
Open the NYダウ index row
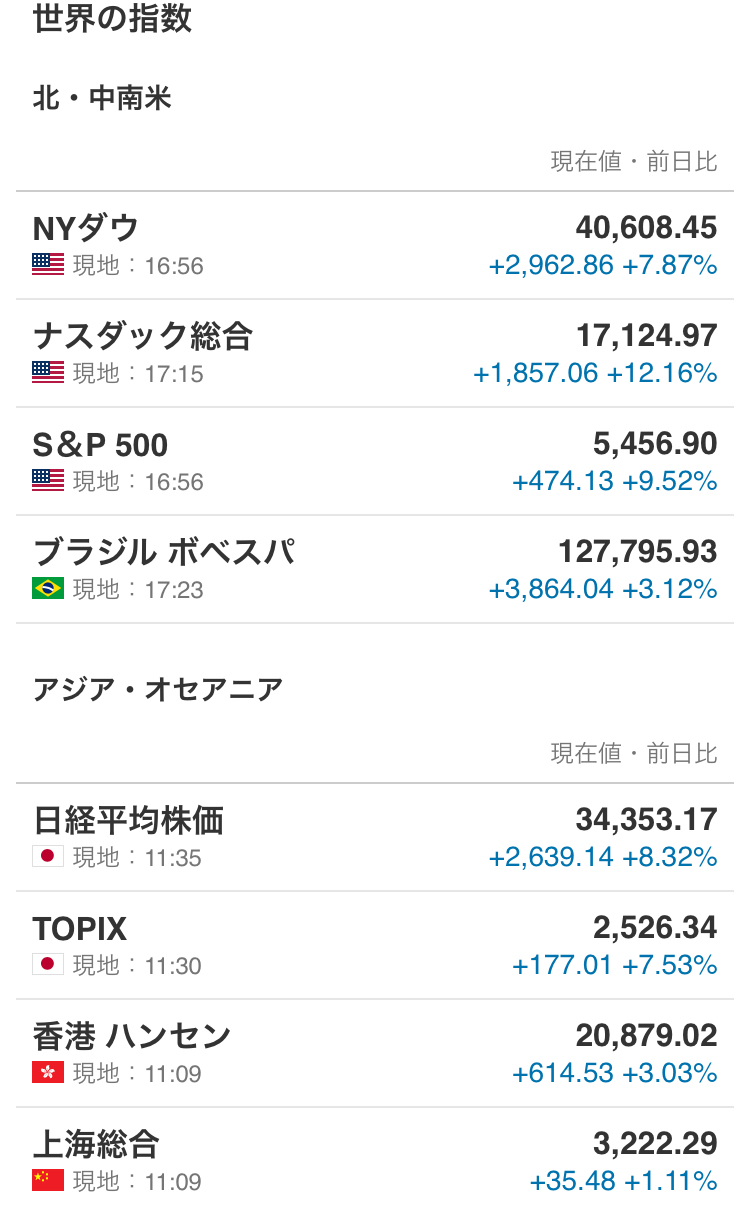[x=375, y=245]
